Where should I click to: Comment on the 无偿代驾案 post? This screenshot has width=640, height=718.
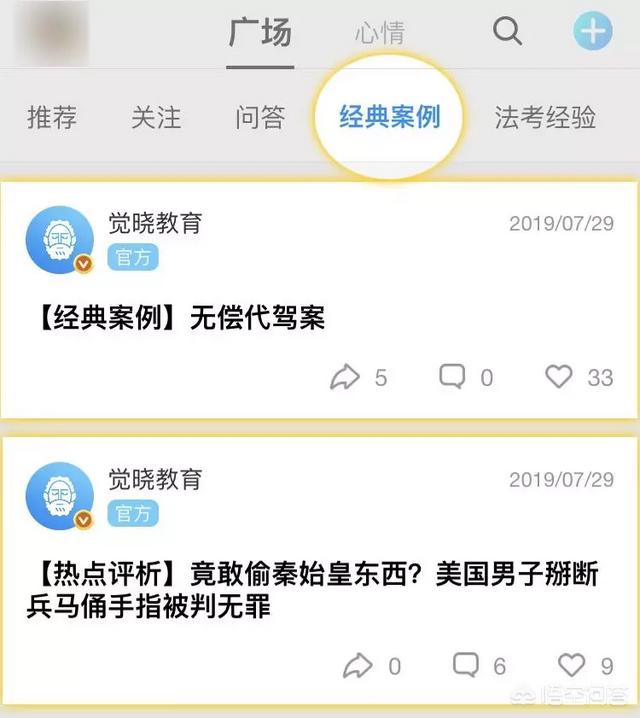[453, 377]
